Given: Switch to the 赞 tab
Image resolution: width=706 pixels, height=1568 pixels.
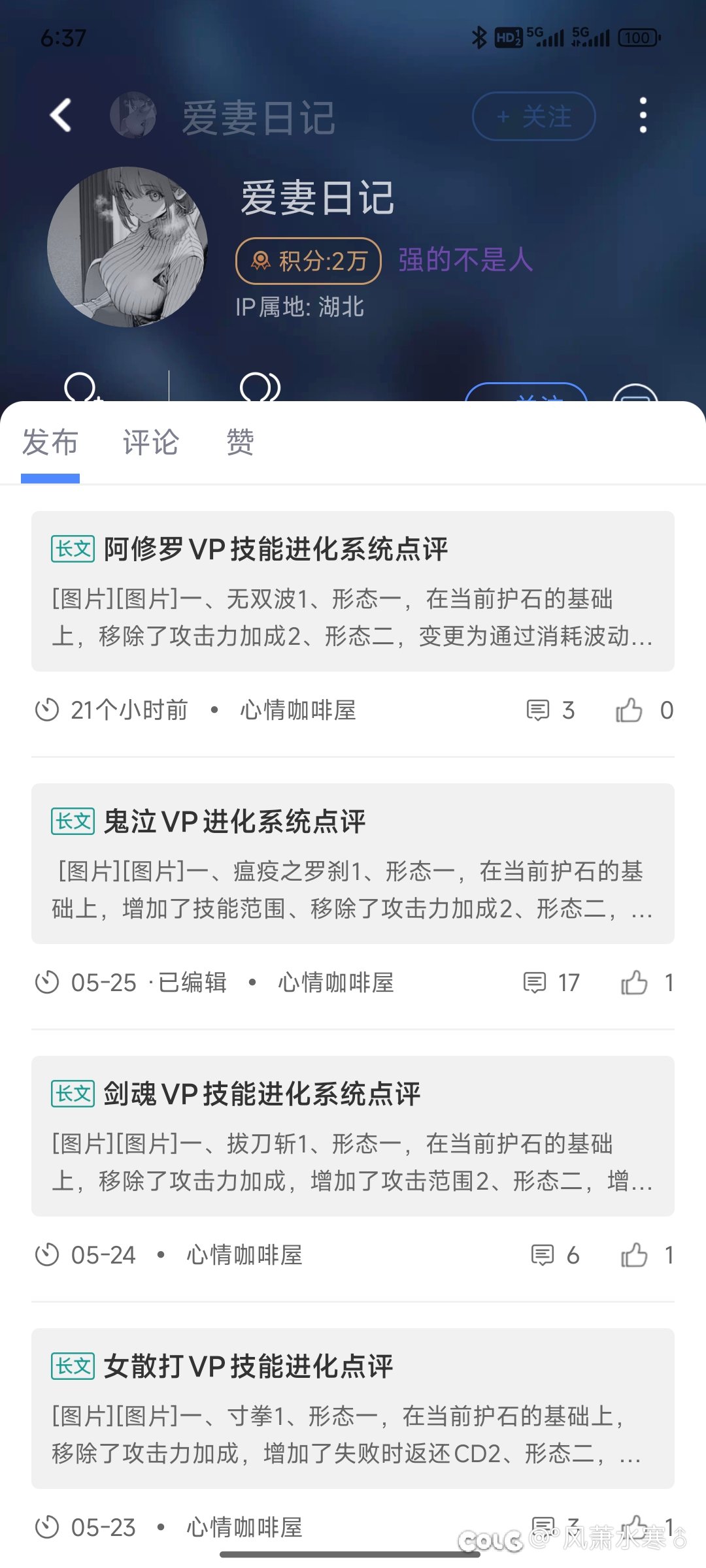Looking at the screenshot, I should pyautogui.click(x=240, y=442).
